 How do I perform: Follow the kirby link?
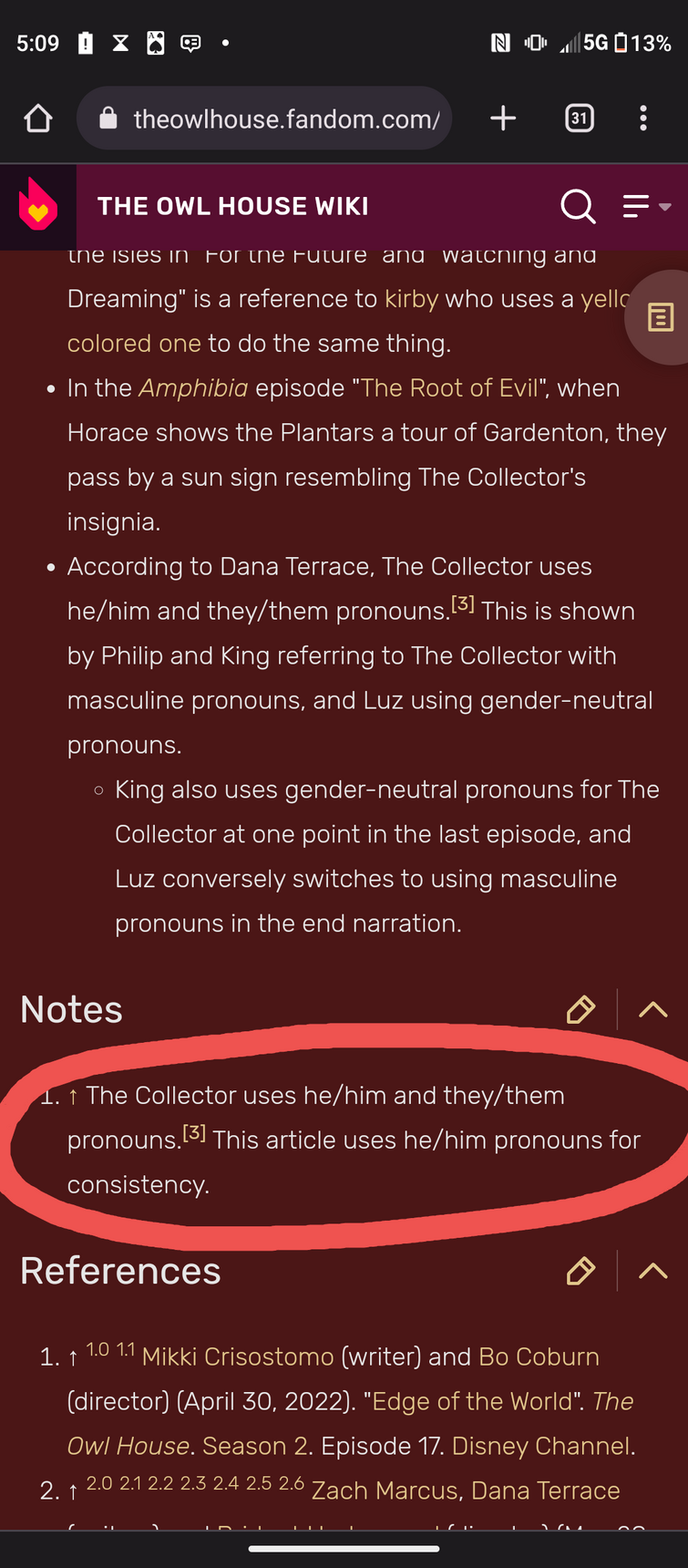411,299
